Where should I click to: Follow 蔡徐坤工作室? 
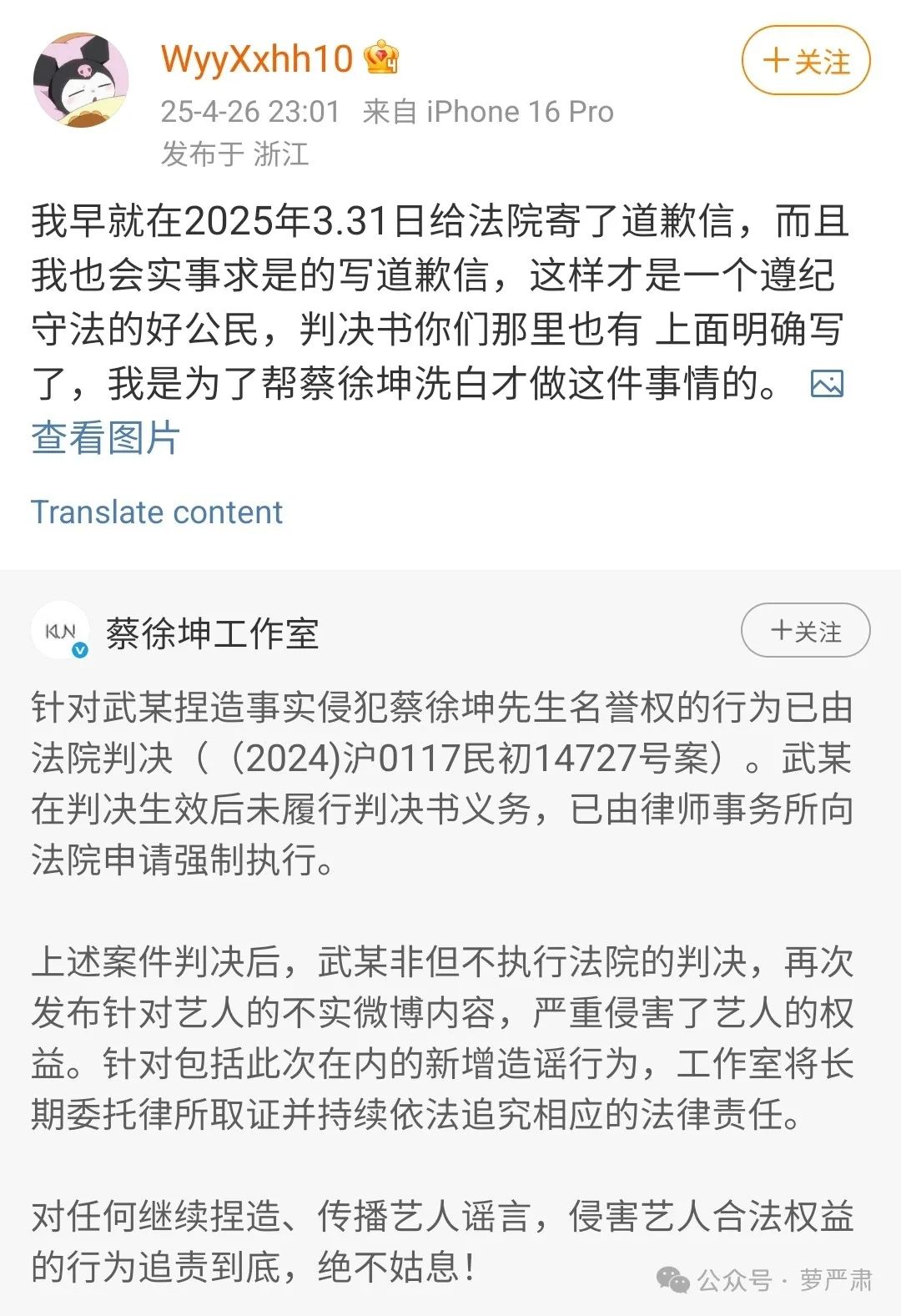(x=805, y=631)
